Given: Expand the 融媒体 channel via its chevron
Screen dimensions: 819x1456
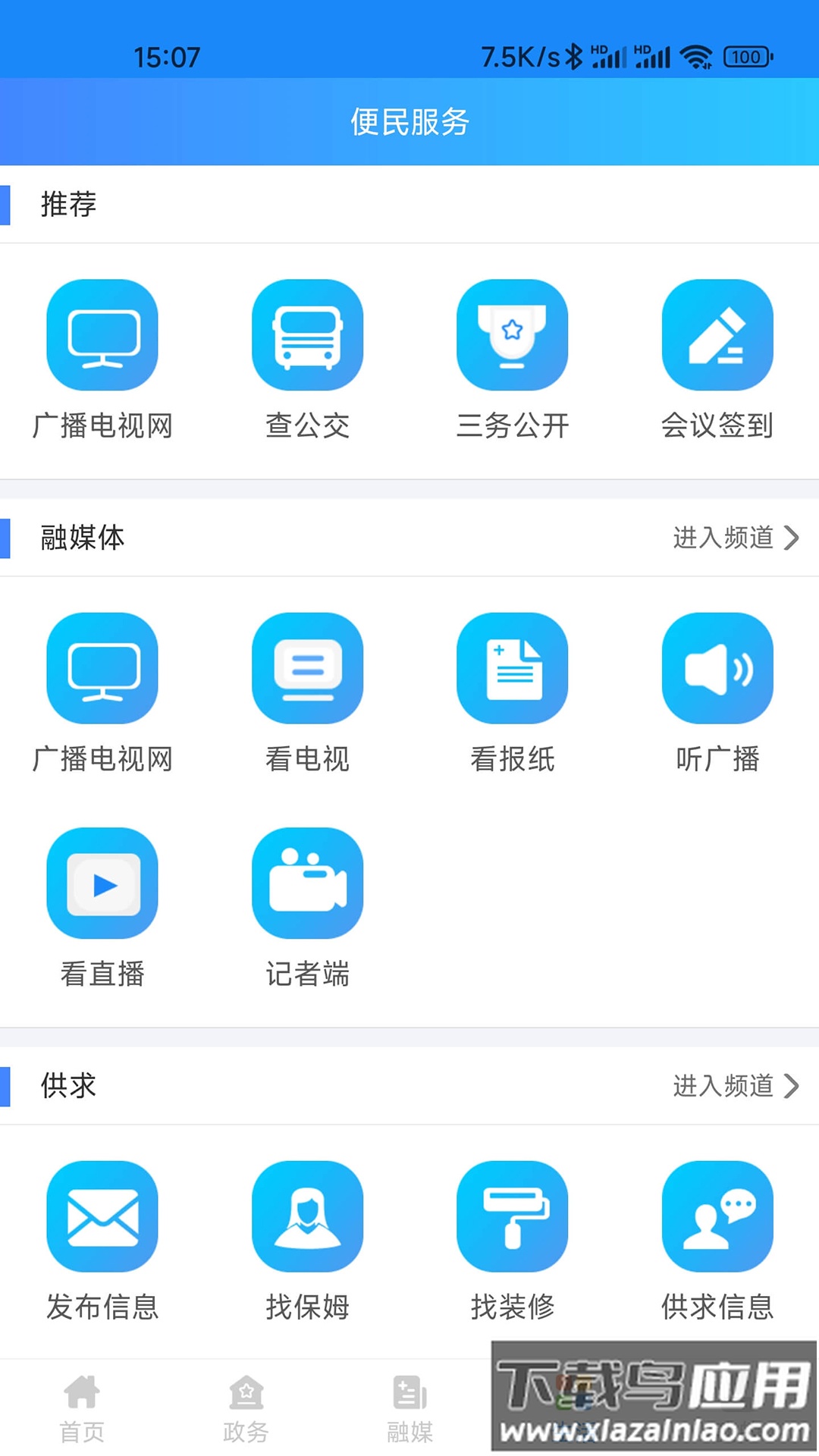Looking at the screenshot, I should (x=791, y=538).
